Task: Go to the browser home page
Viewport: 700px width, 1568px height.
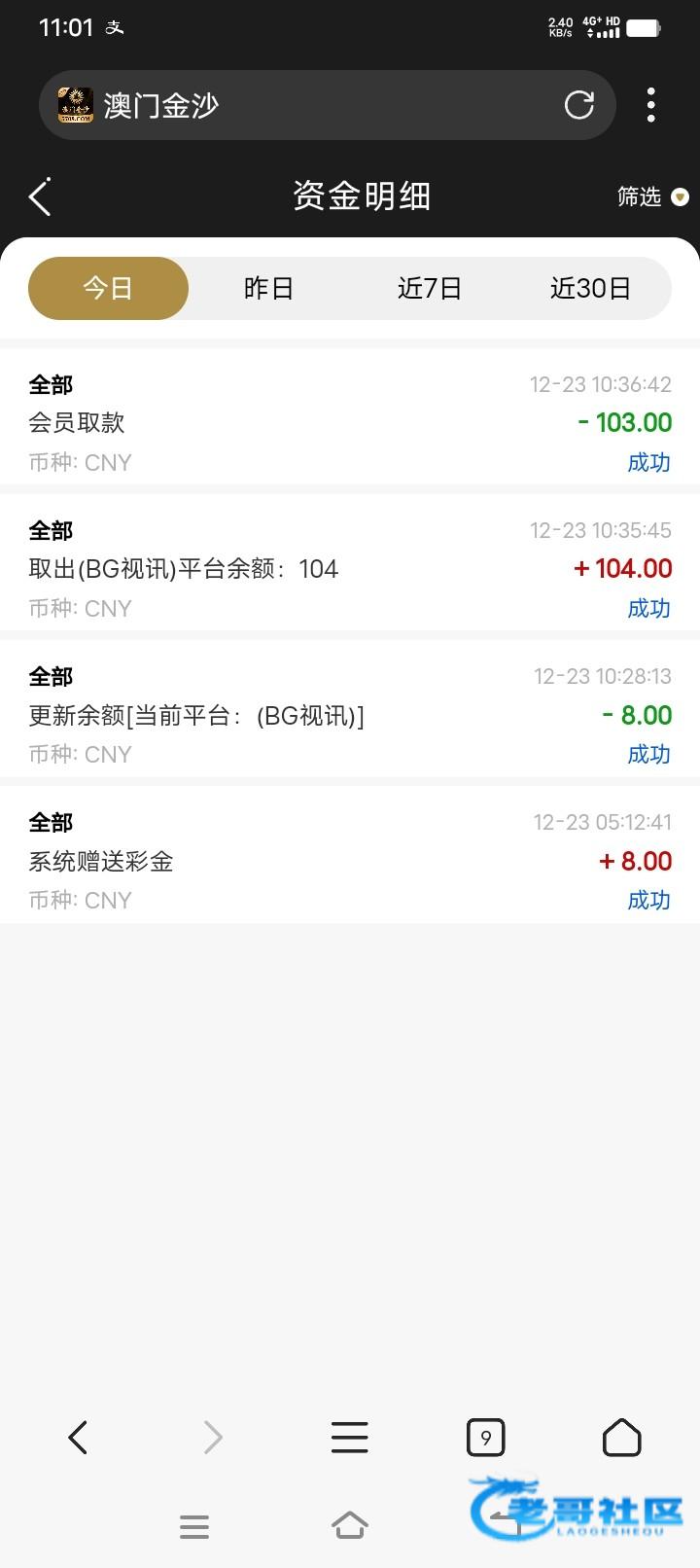Action: (x=621, y=1437)
